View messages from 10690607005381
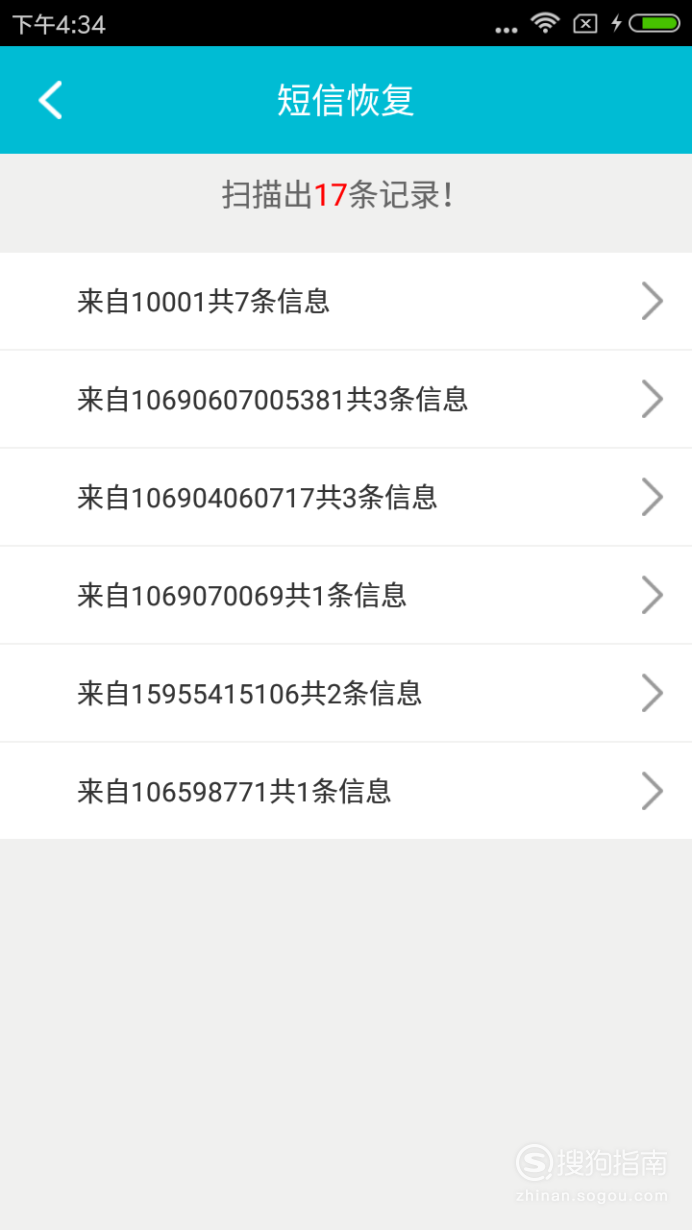The width and height of the screenshot is (692, 1230). coord(345,399)
